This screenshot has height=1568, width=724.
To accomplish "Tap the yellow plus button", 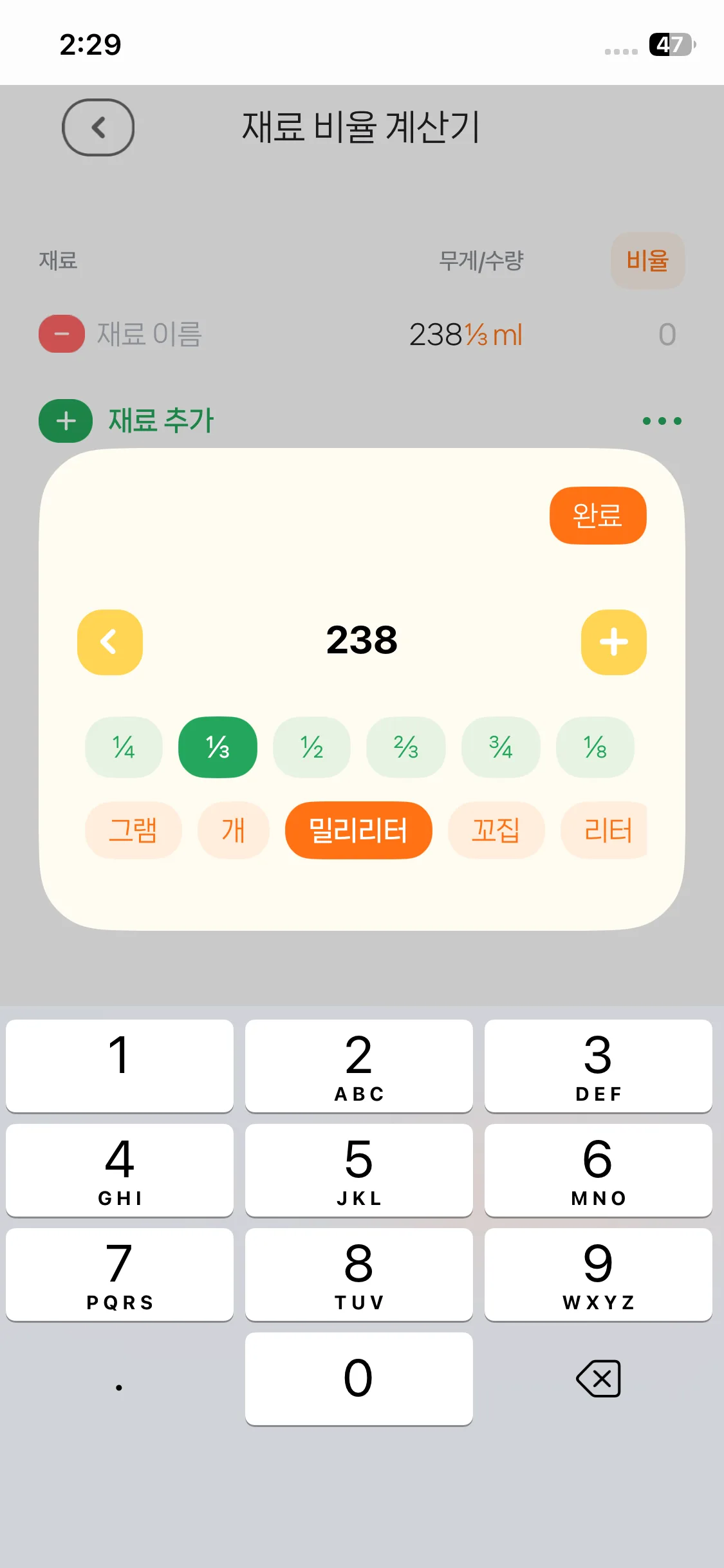I will pos(613,642).
